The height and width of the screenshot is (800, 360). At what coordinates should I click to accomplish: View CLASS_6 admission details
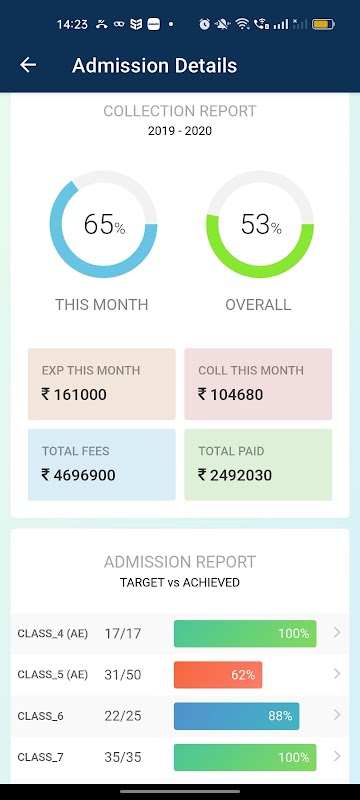(180, 716)
